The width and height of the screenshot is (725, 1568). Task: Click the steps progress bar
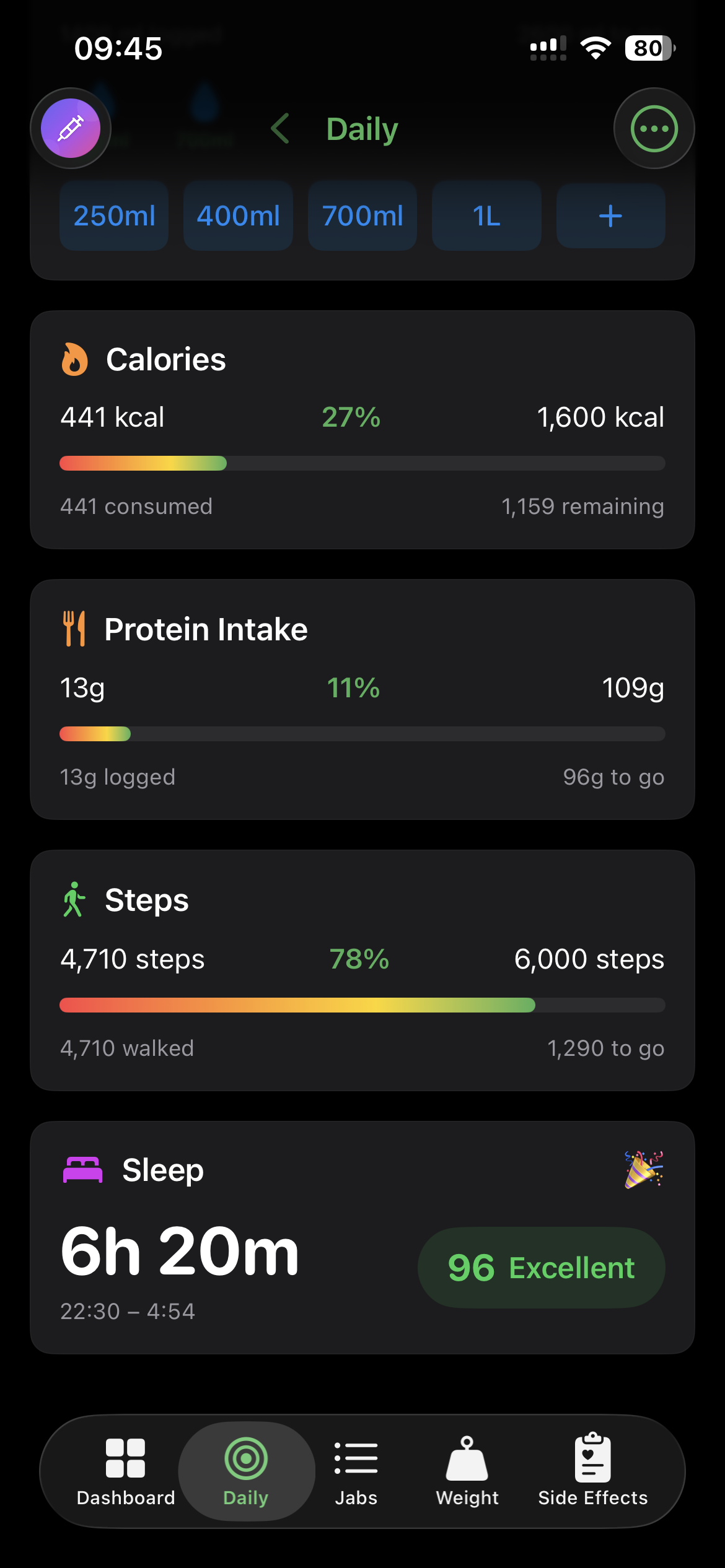(362, 1005)
